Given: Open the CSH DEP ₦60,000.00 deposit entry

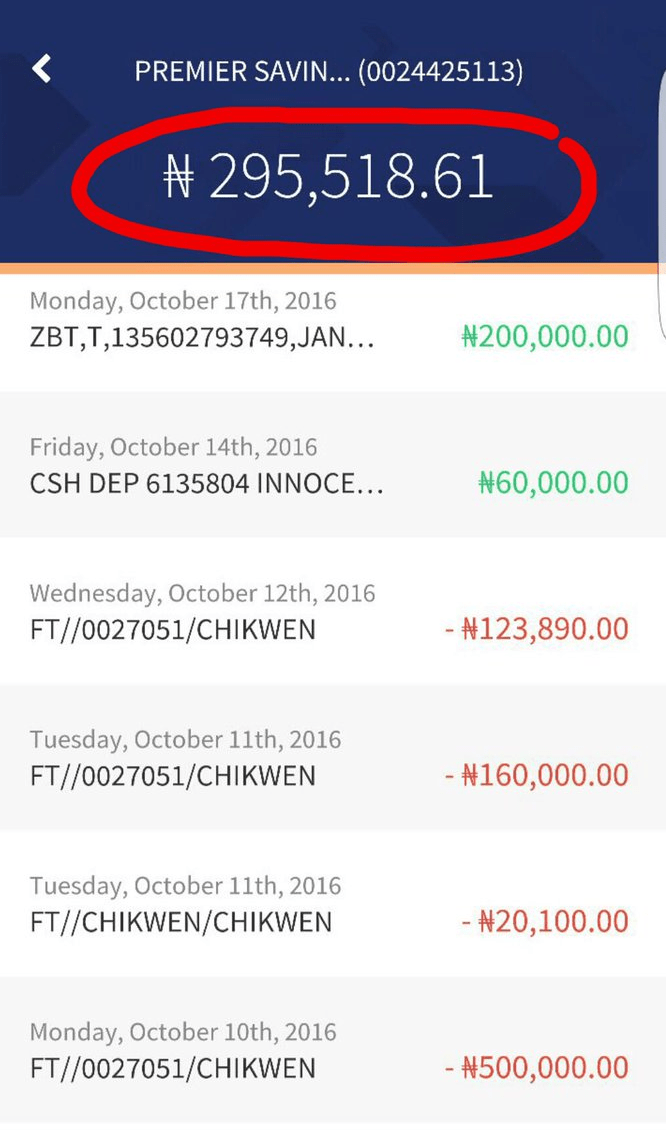Looking at the screenshot, I should click(x=330, y=466).
